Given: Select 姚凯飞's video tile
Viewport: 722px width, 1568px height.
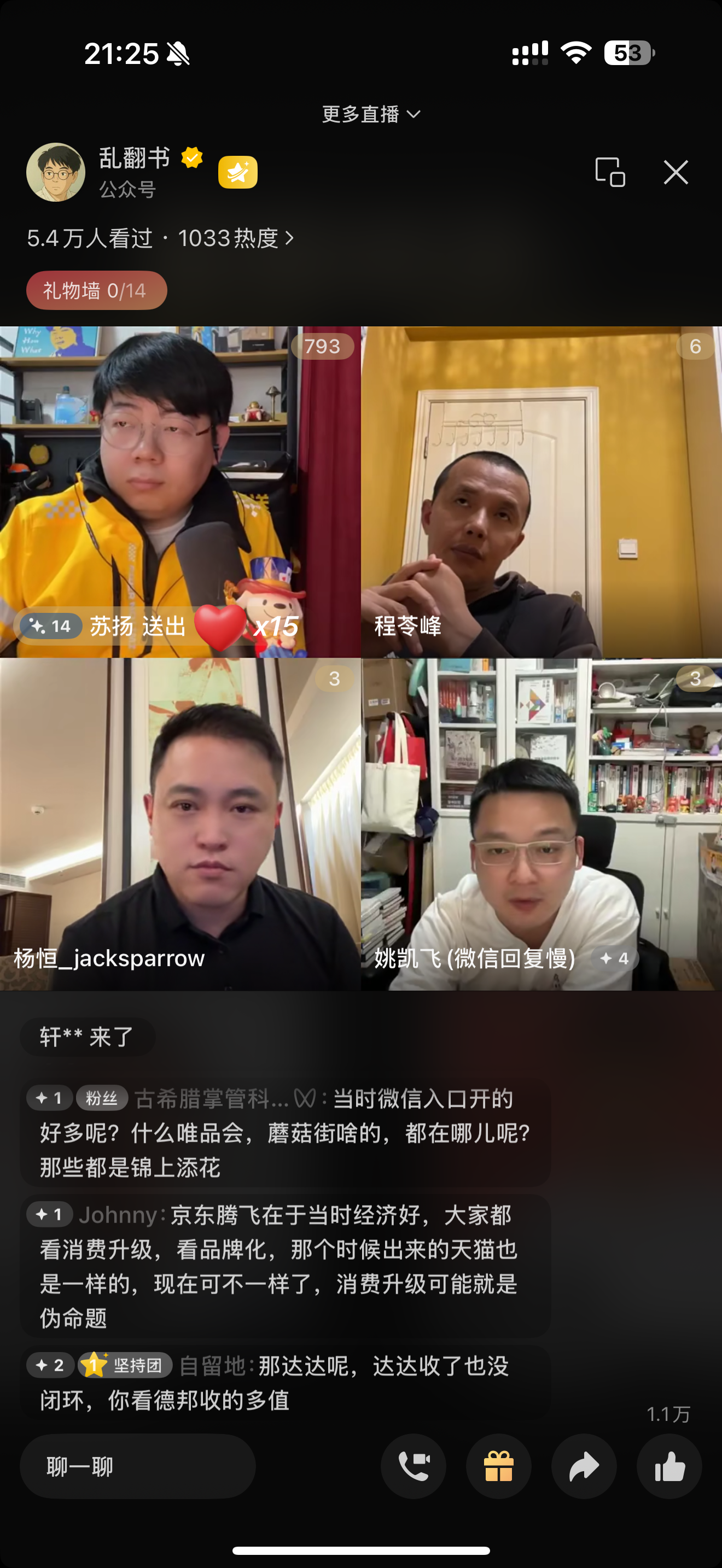Looking at the screenshot, I should (541, 824).
